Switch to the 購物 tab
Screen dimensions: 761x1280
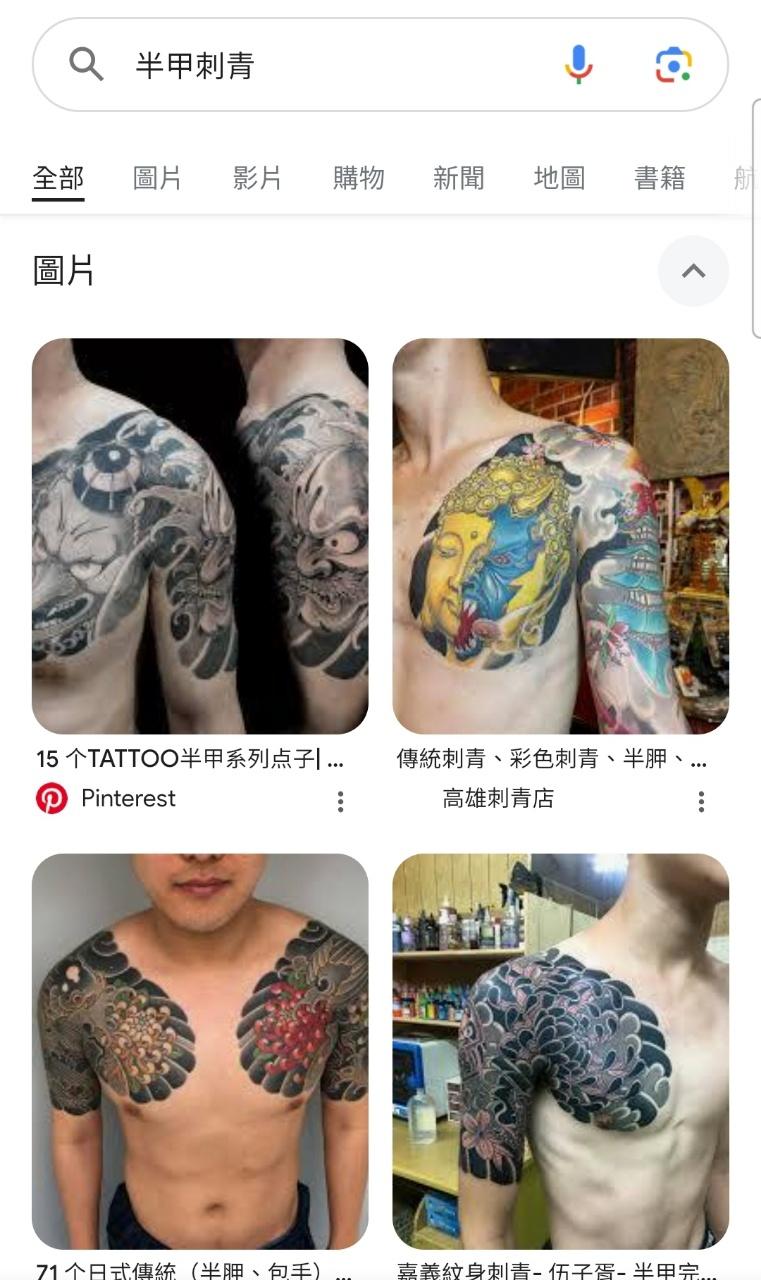click(x=358, y=178)
